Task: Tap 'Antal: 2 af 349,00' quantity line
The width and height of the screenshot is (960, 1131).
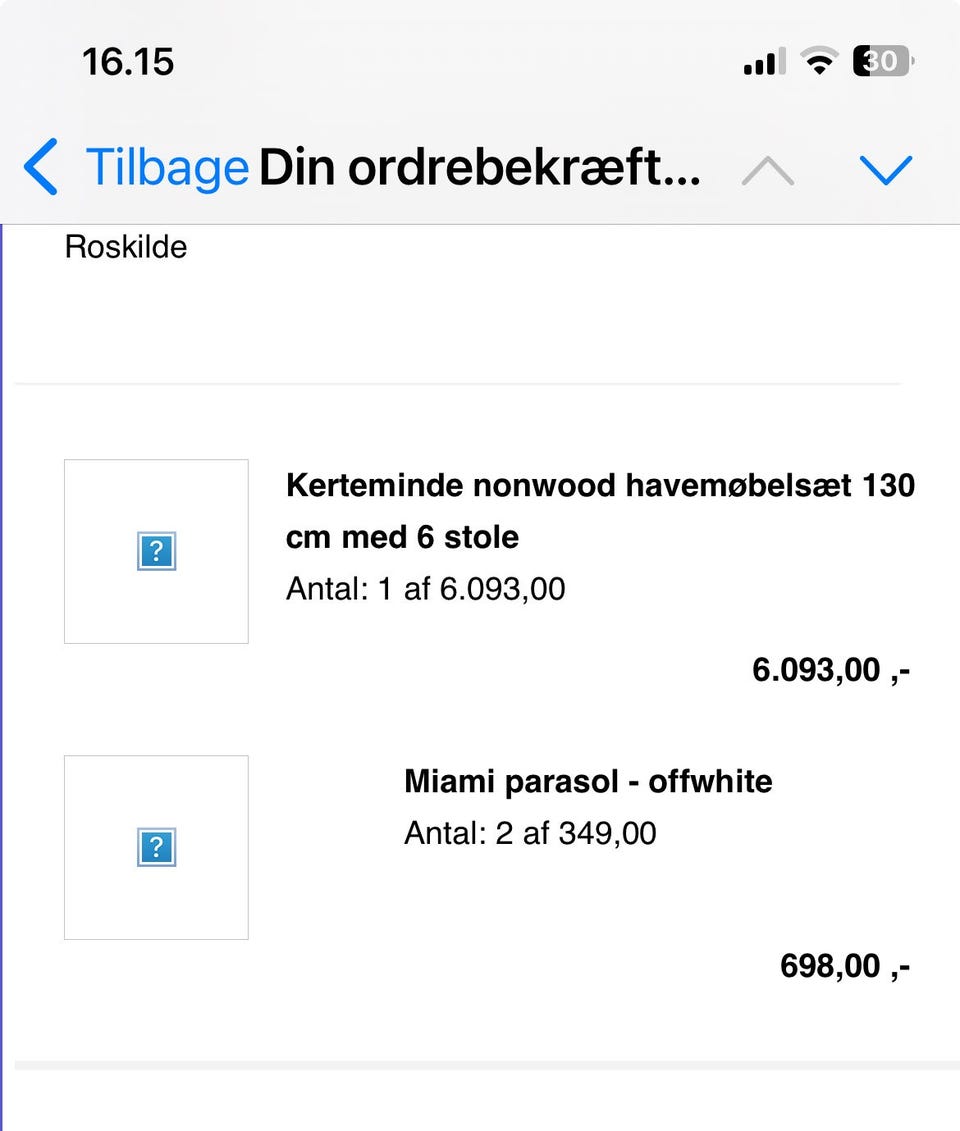Action: click(530, 832)
